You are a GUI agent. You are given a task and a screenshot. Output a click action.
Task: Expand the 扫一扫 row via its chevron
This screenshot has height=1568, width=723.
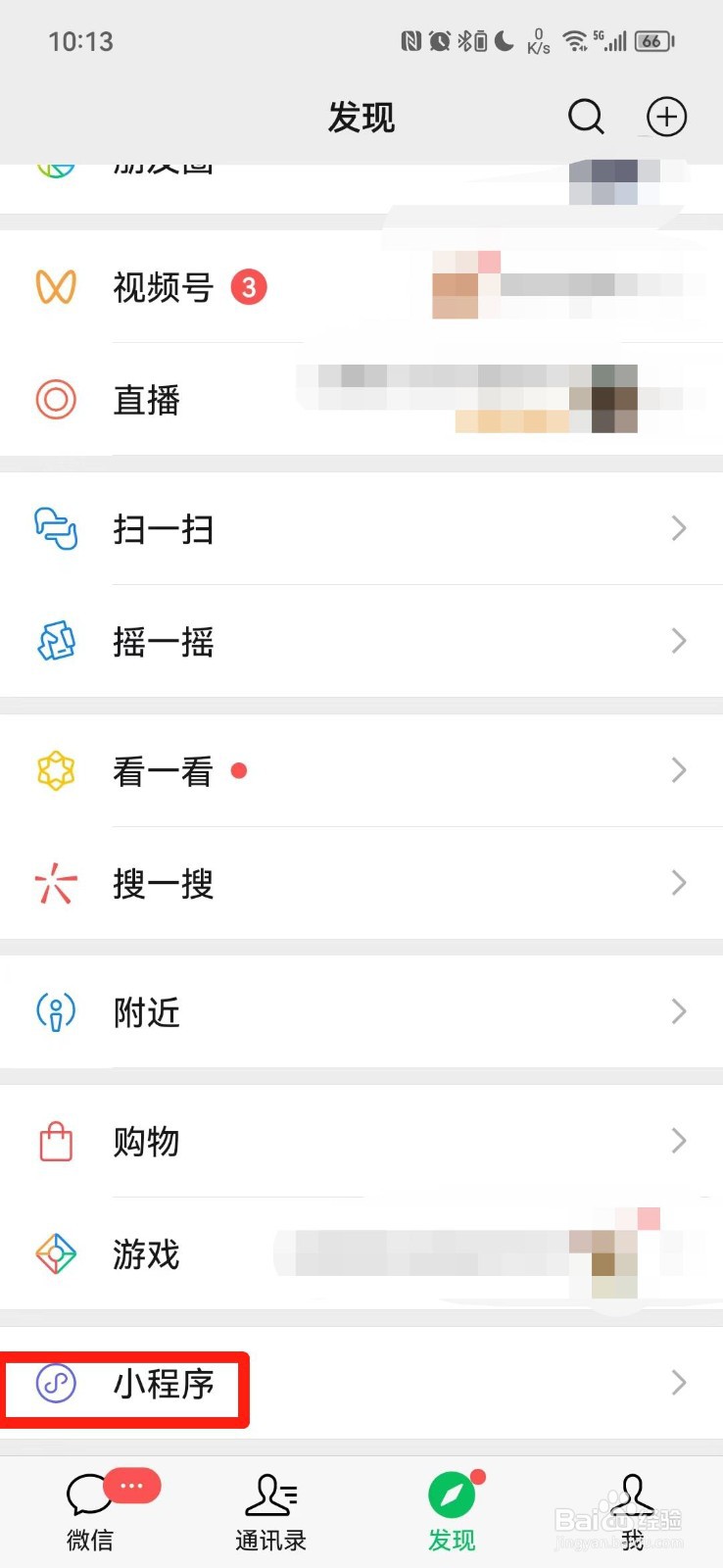(x=679, y=529)
